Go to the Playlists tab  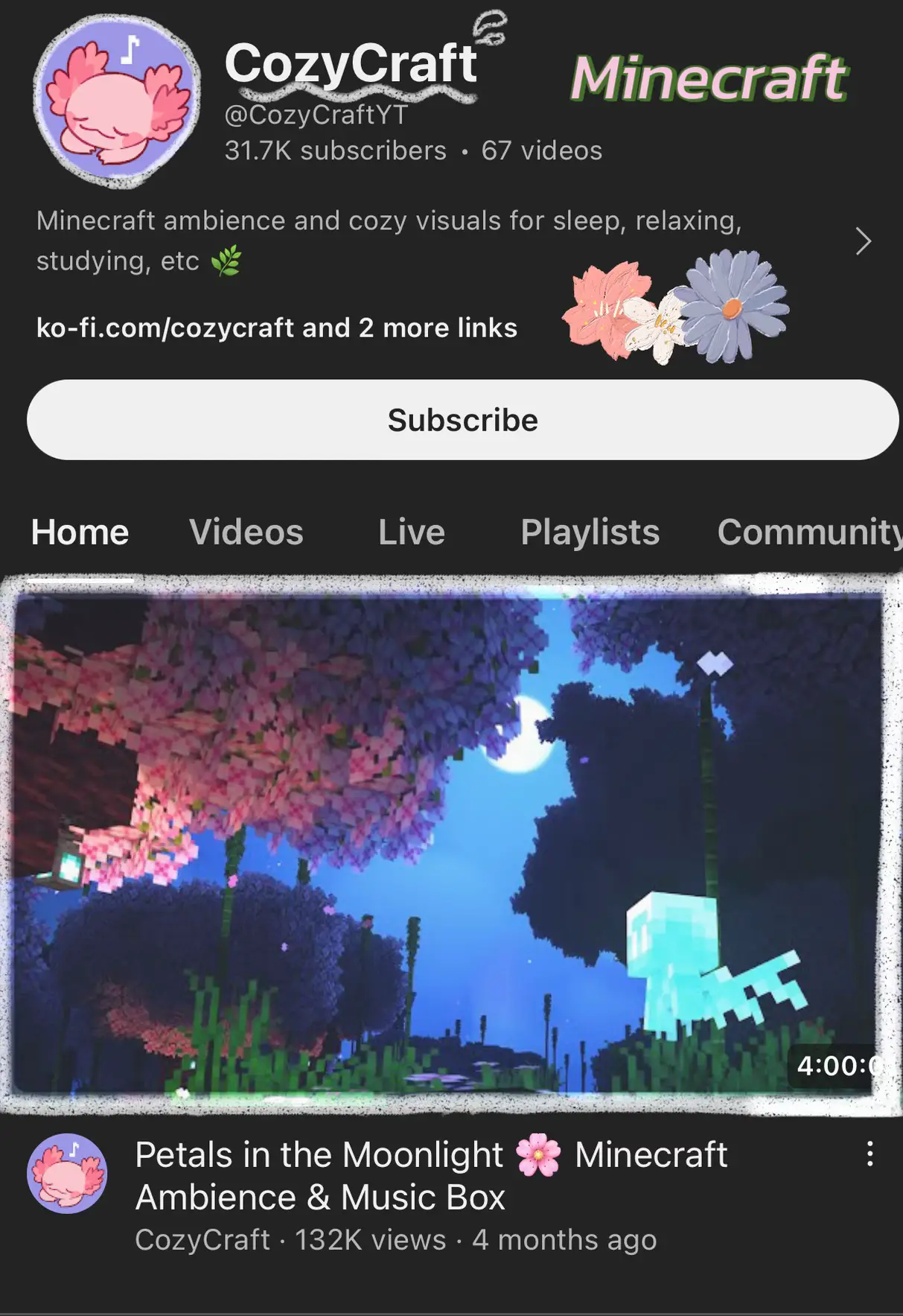(590, 533)
